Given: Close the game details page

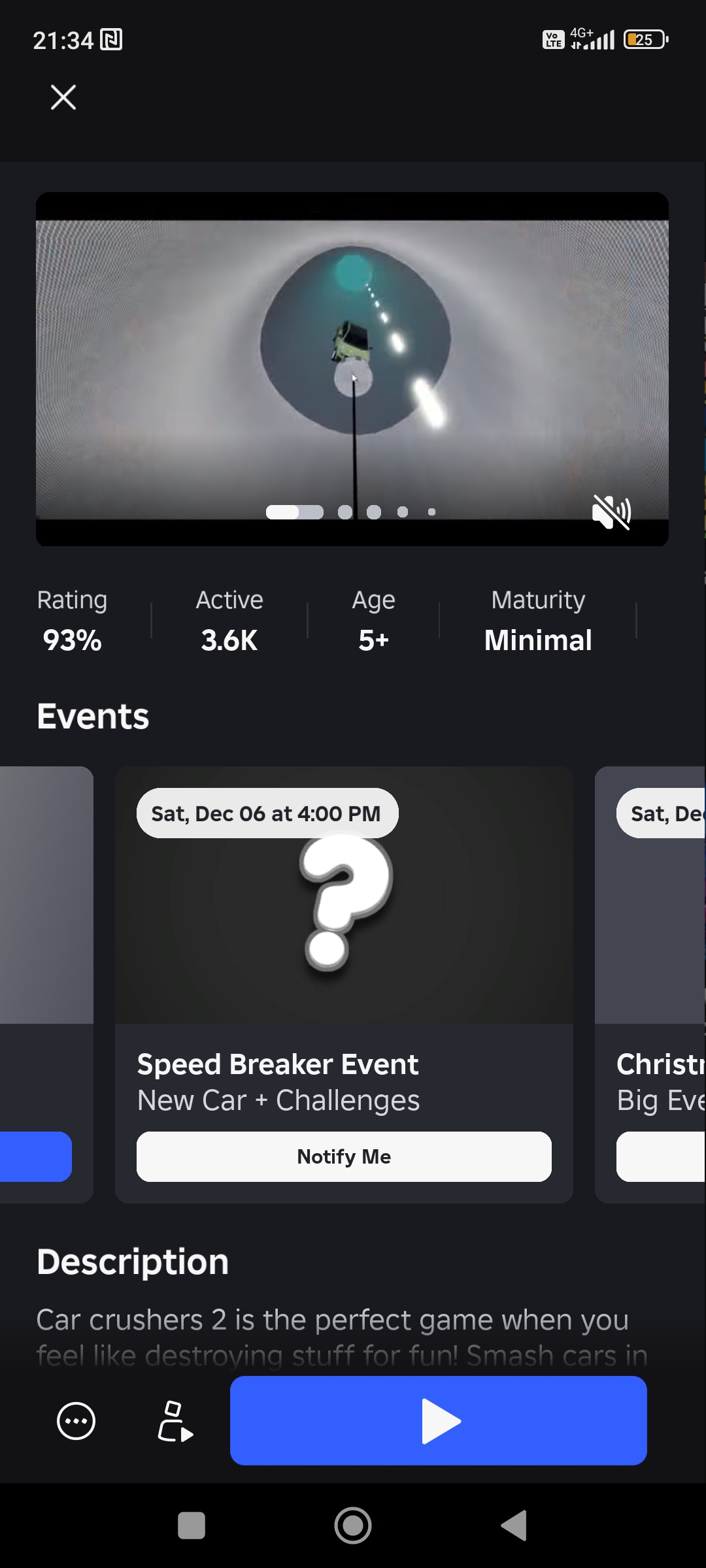Looking at the screenshot, I should pyautogui.click(x=63, y=97).
